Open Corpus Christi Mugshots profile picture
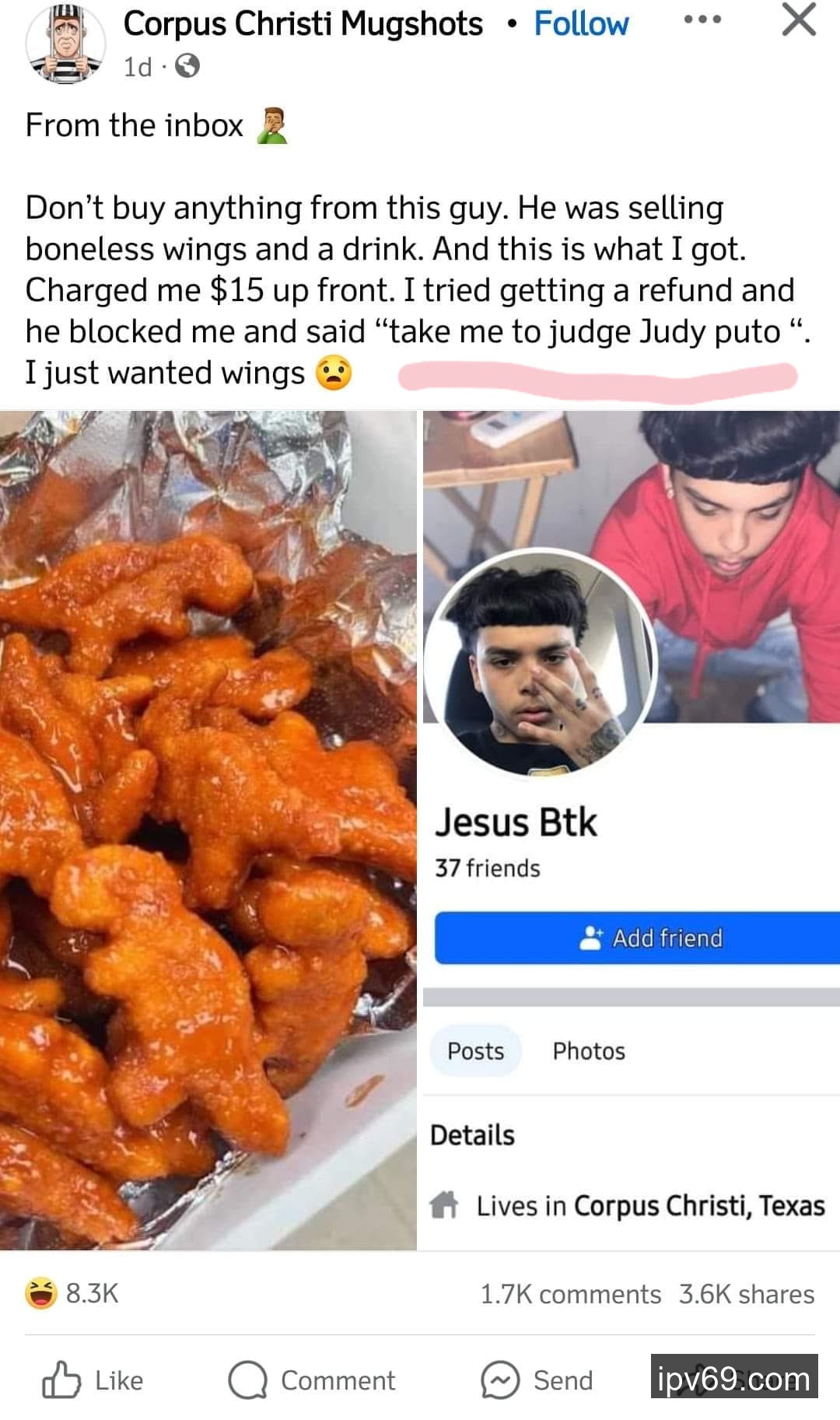The width and height of the screenshot is (840, 1420). click(x=65, y=44)
